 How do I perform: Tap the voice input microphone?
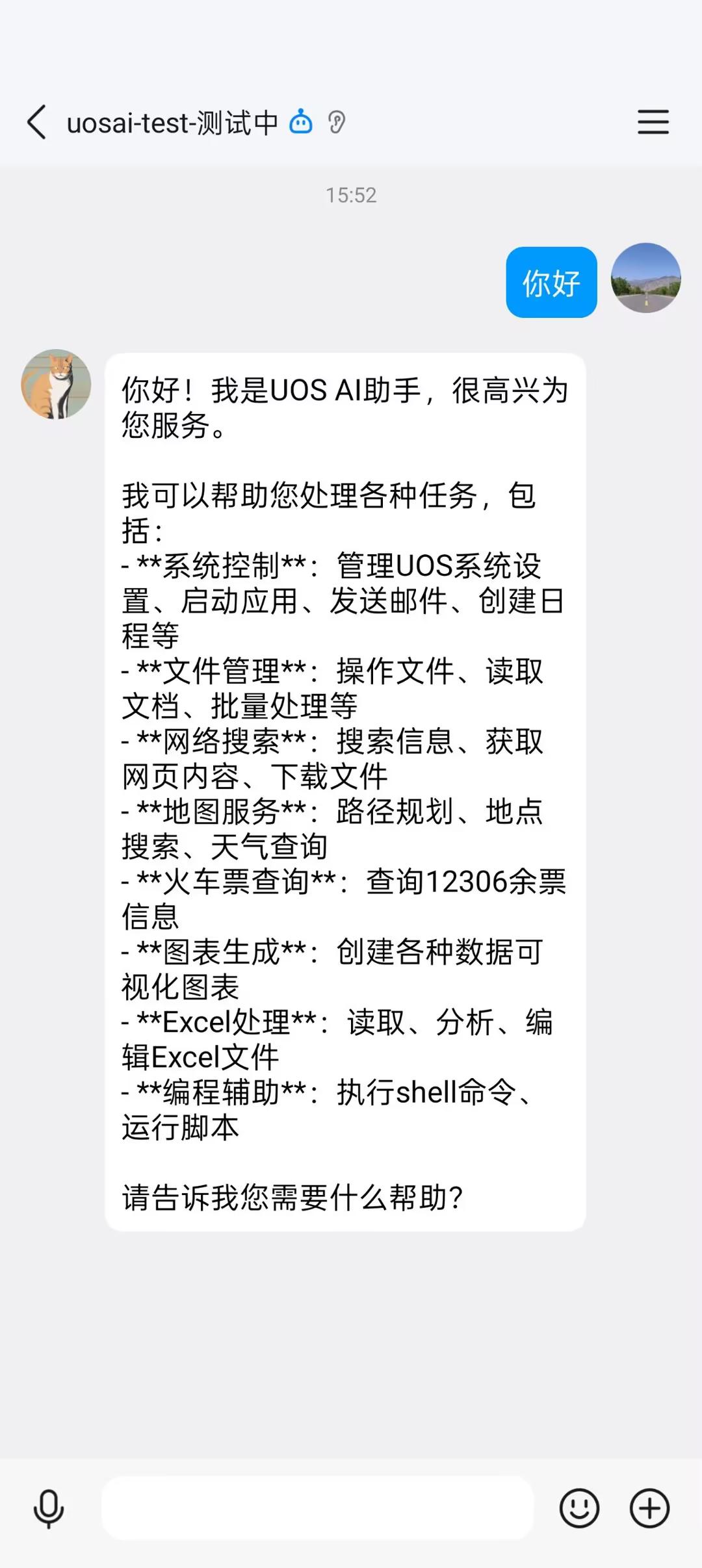pyautogui.click(x=49, y=1508)
